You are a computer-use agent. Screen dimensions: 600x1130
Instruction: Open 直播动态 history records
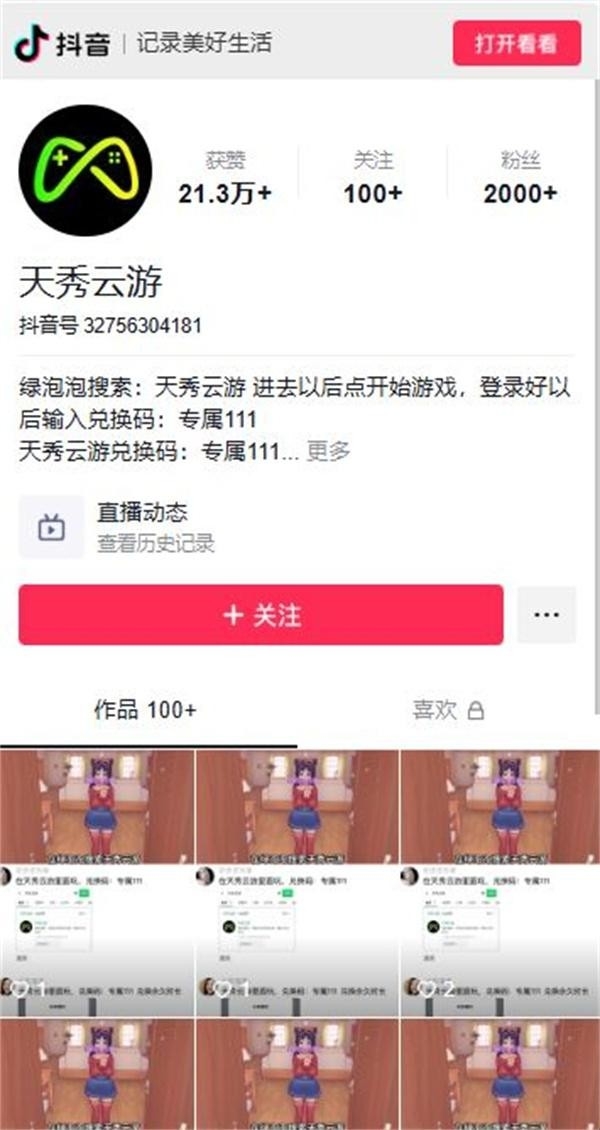point(117,527)
